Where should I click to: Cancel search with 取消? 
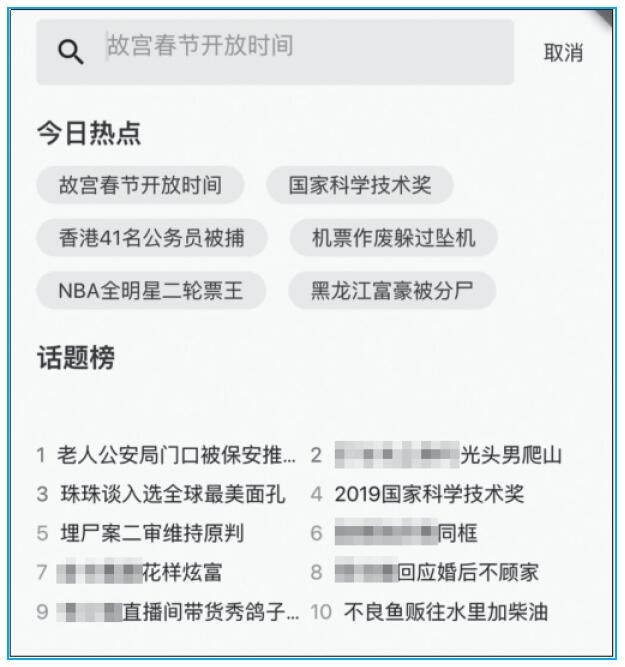563,53
